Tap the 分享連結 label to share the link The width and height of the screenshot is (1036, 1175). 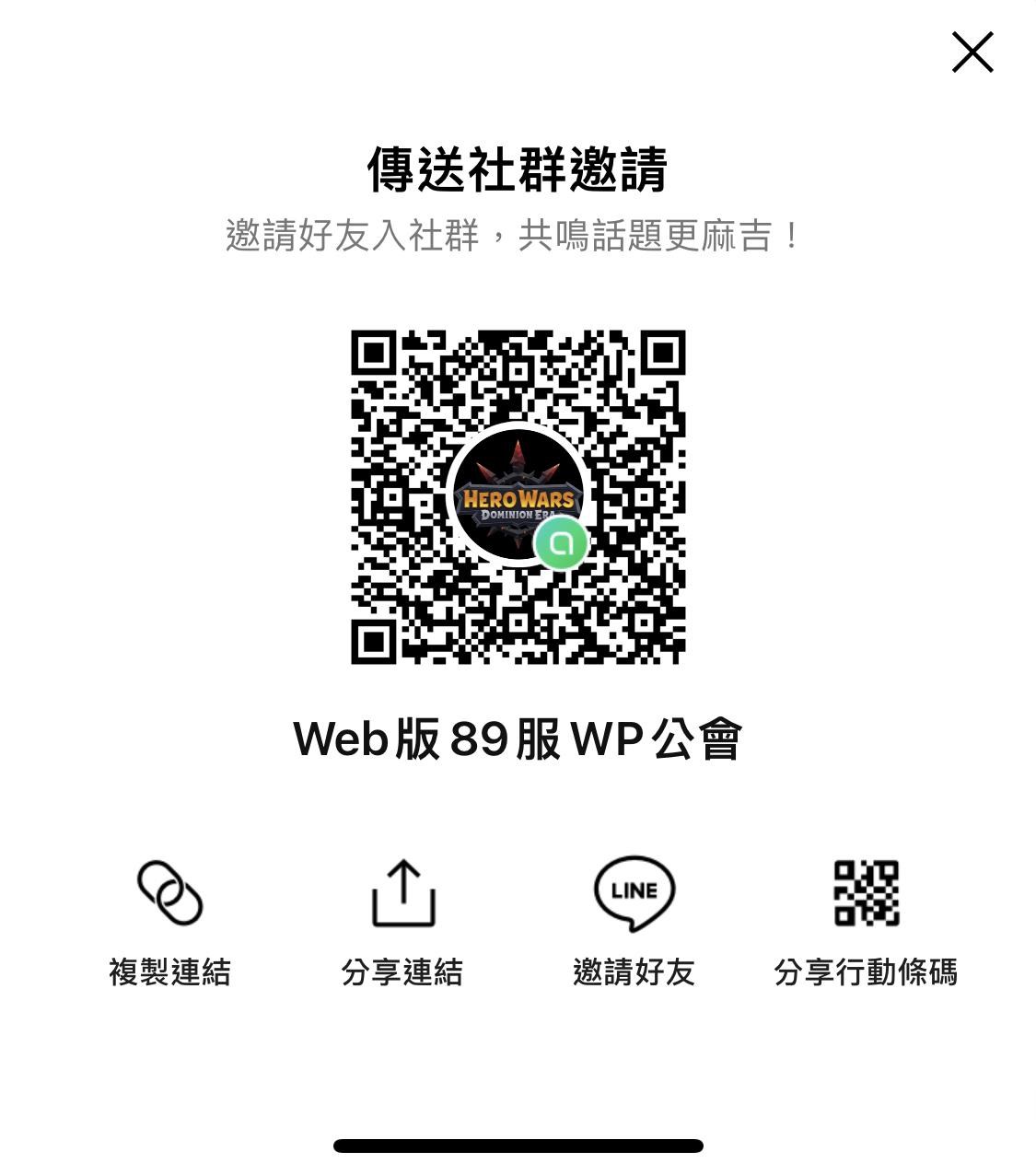[402, 970]
